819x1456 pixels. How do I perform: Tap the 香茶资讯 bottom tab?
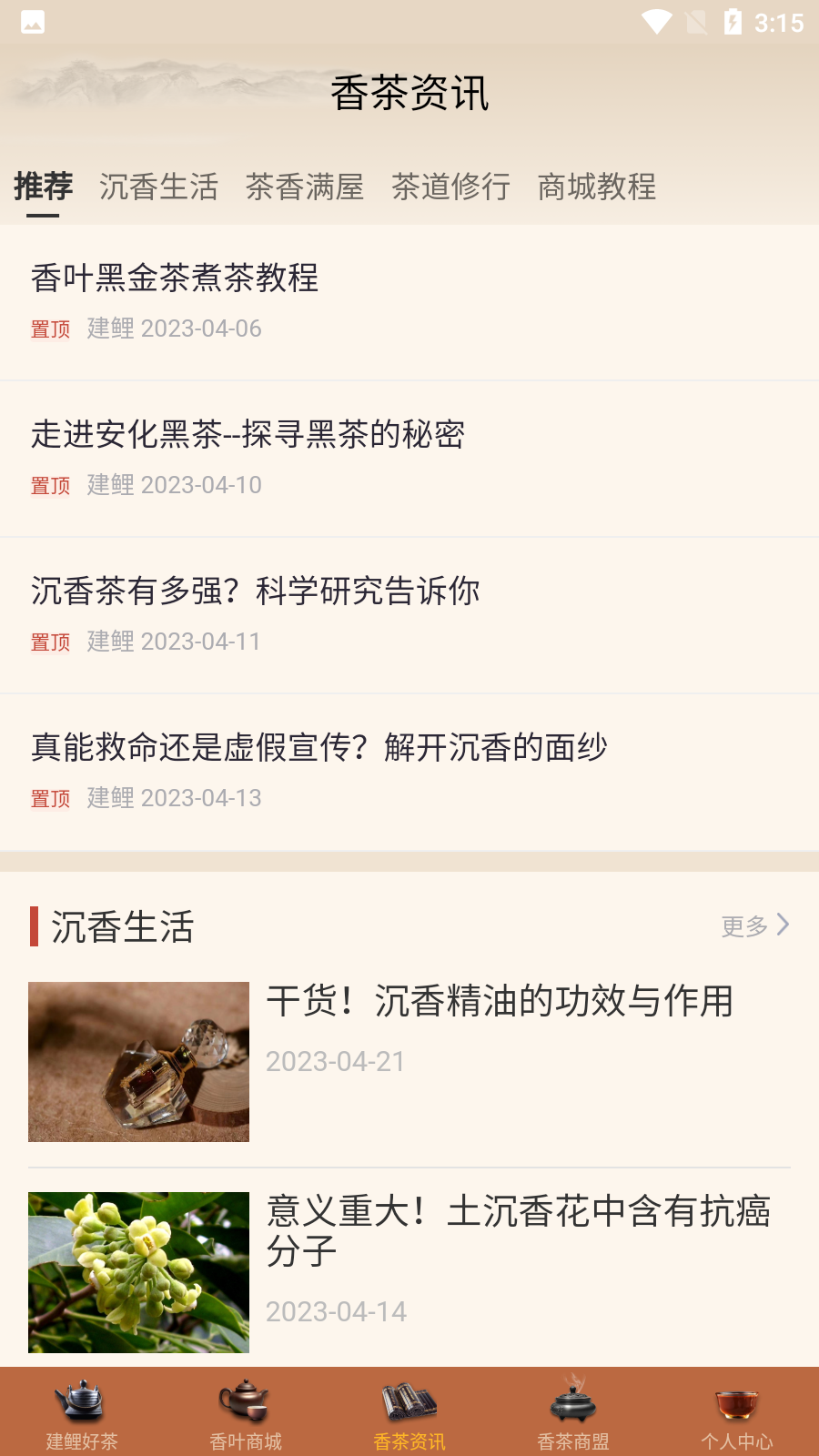click(x=409, y=1413)
